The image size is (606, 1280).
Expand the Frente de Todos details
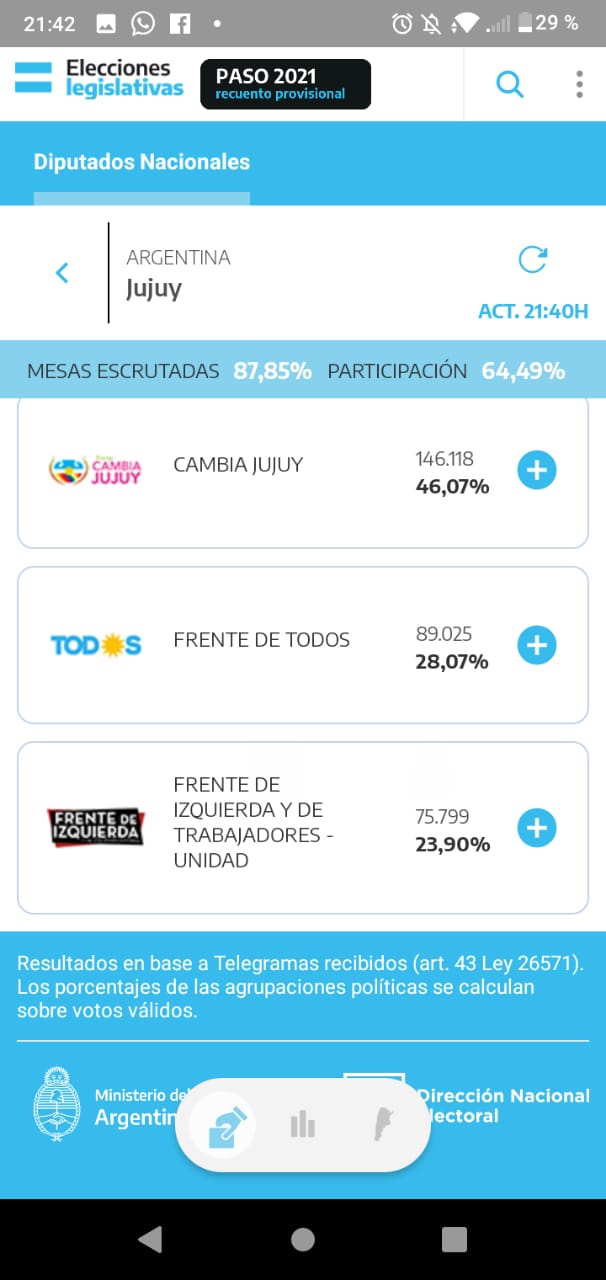click(537, 646)
